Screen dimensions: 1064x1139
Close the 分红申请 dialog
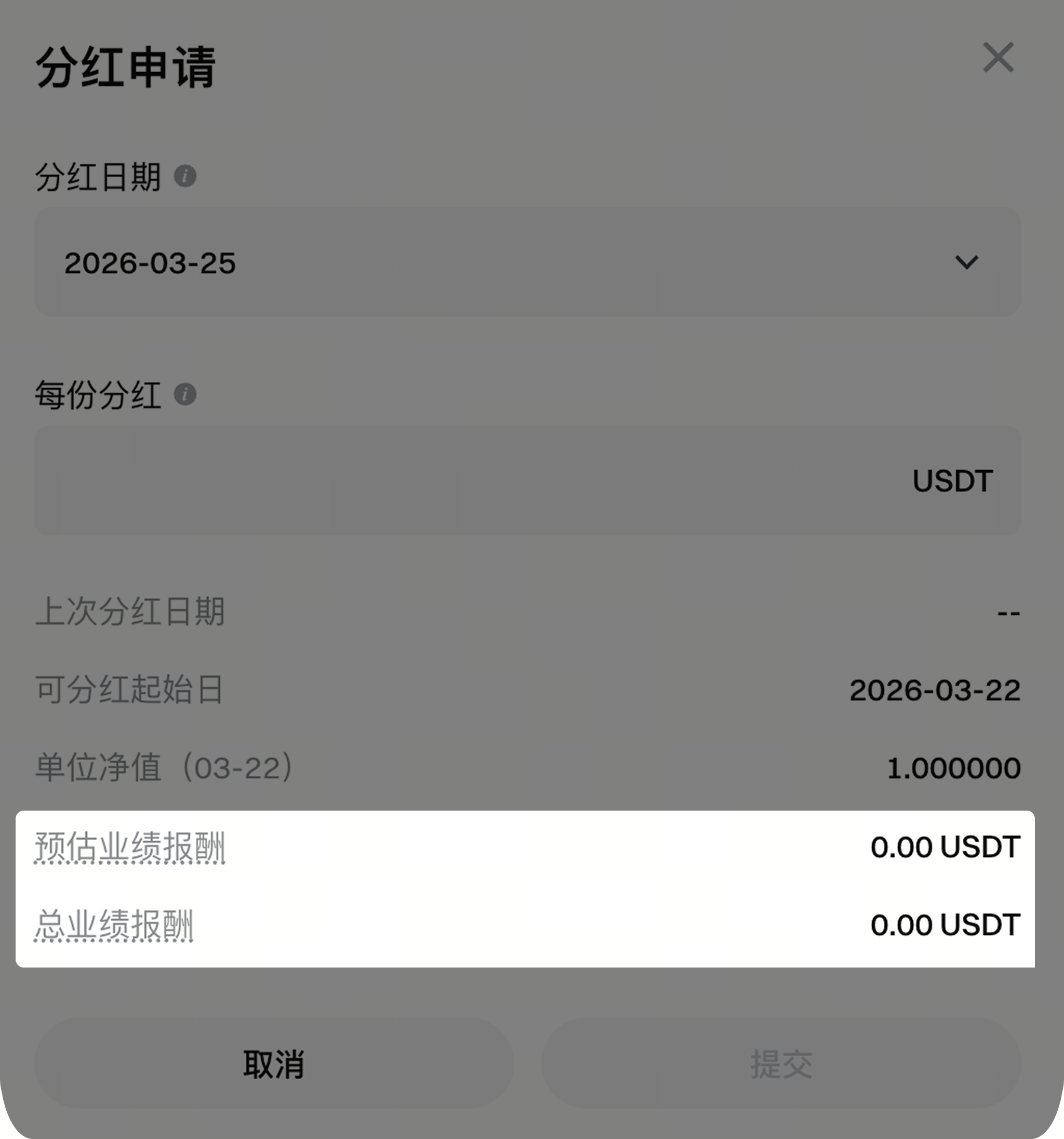pos(998,57)
